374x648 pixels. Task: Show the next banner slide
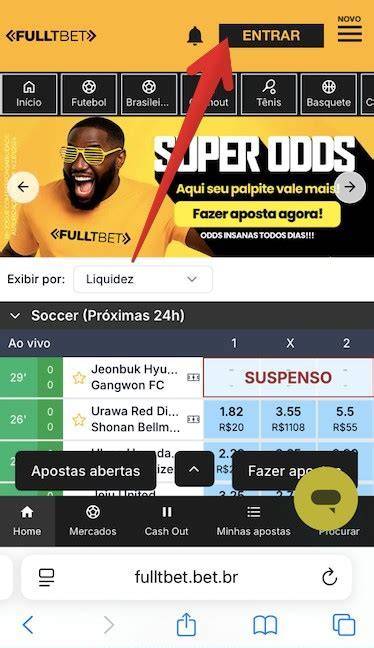[350, 187]
